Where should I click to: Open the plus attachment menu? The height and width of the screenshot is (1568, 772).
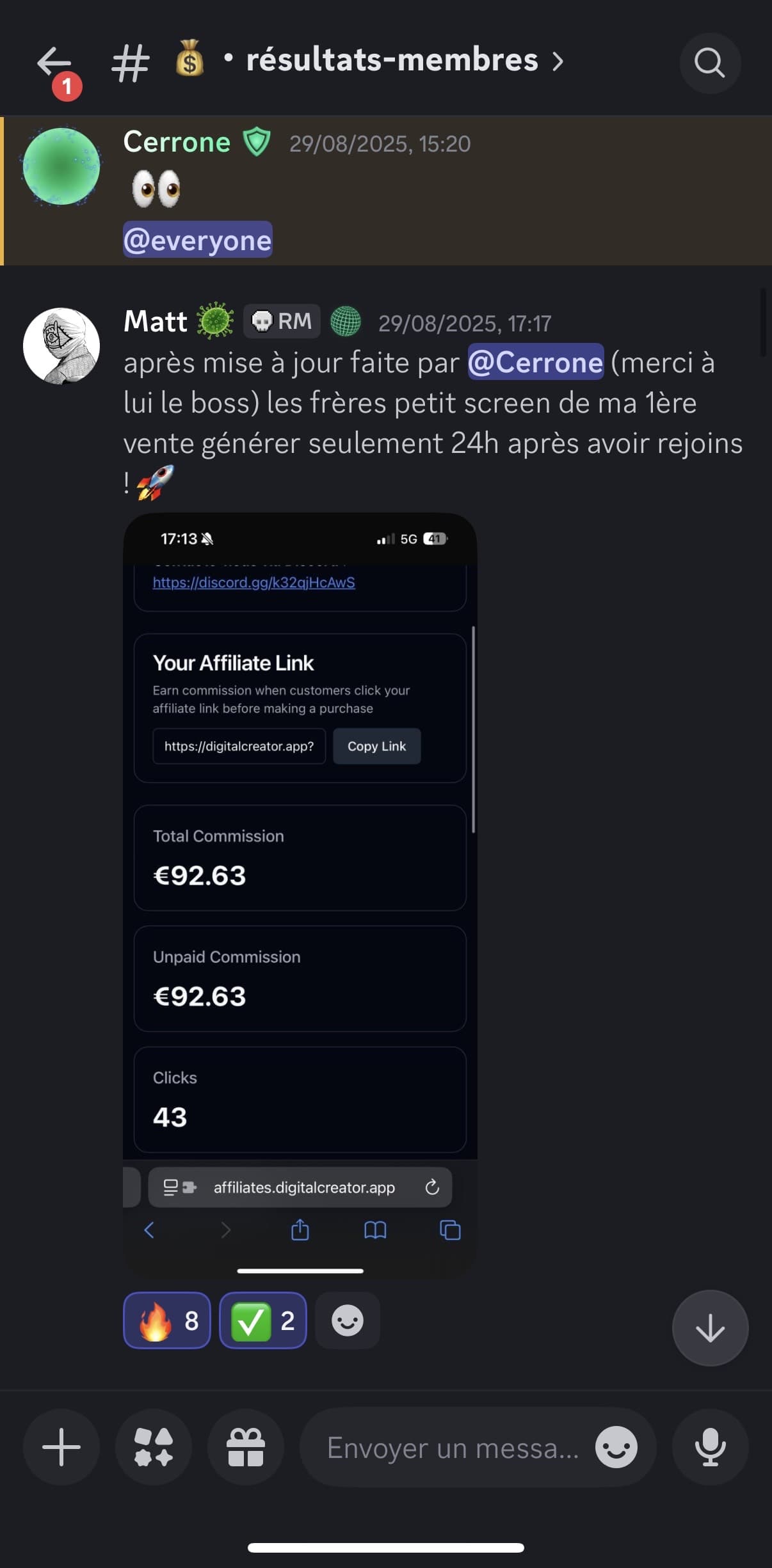(61, 1446)
